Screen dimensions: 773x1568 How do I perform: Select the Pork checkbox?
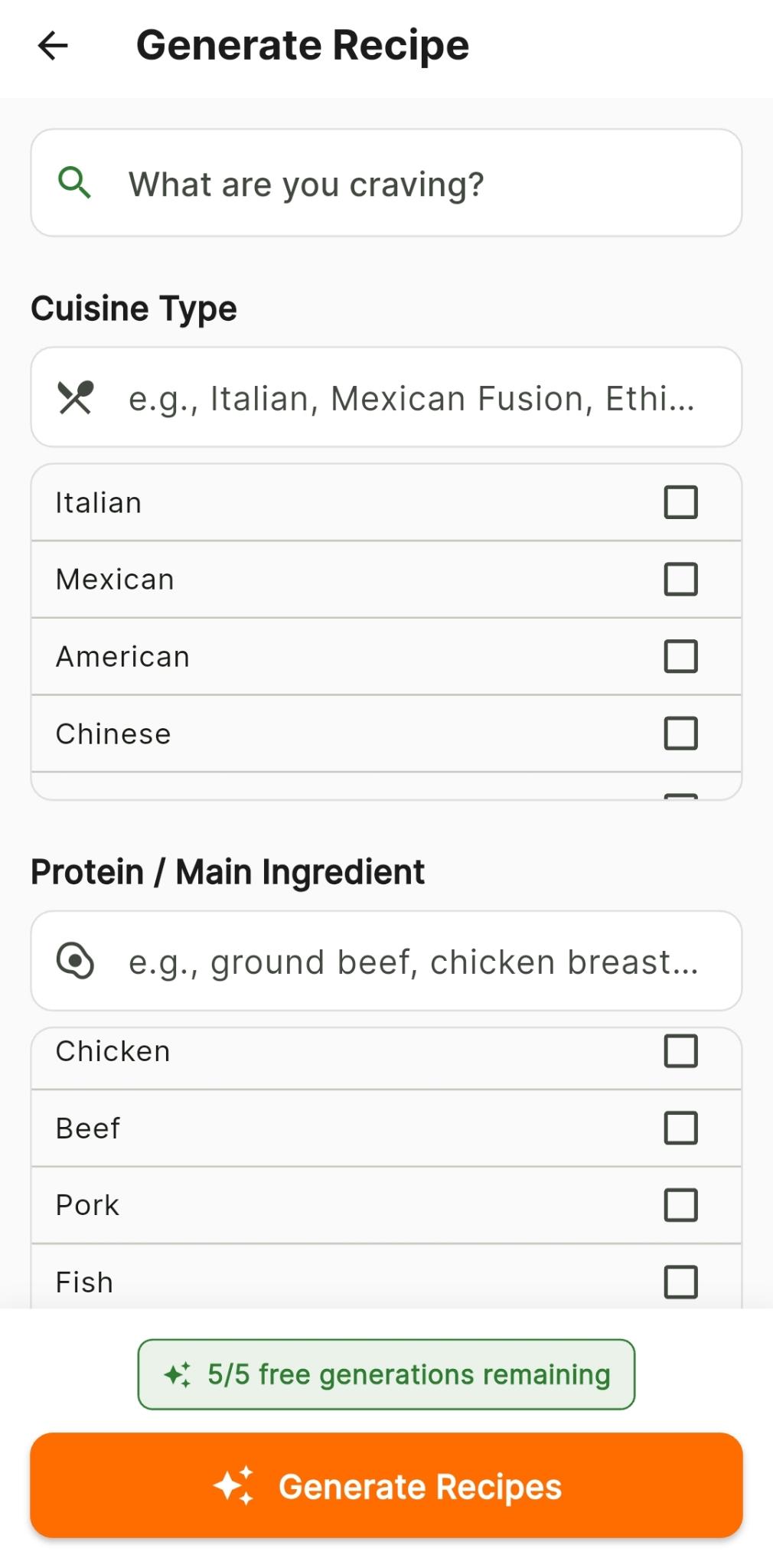680,1204
